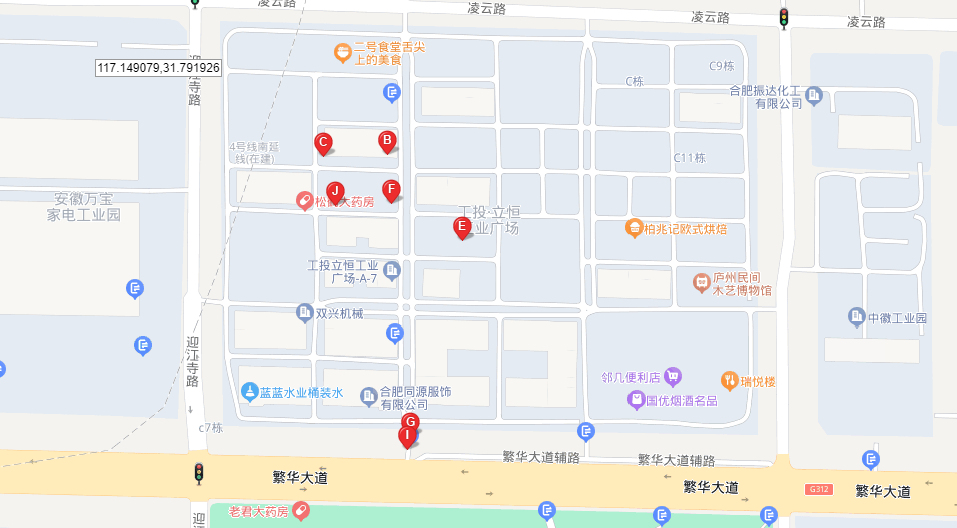Open the 国优烟酒名品 shop place
This screenshot has width=957, height=528.
[x=635, y=400]
